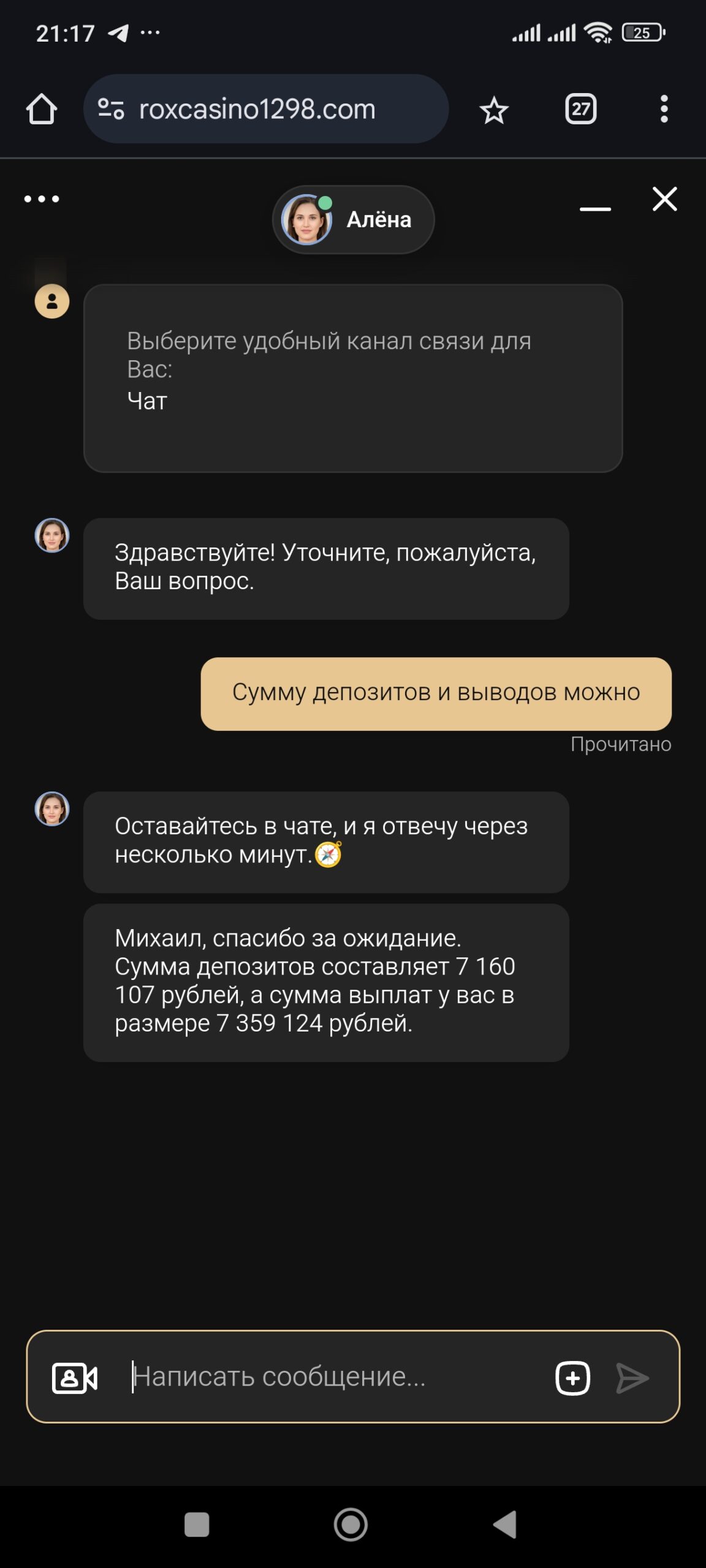Attach a file with the plus icon
The image size is (706, 1568).
click(572, 1378)
